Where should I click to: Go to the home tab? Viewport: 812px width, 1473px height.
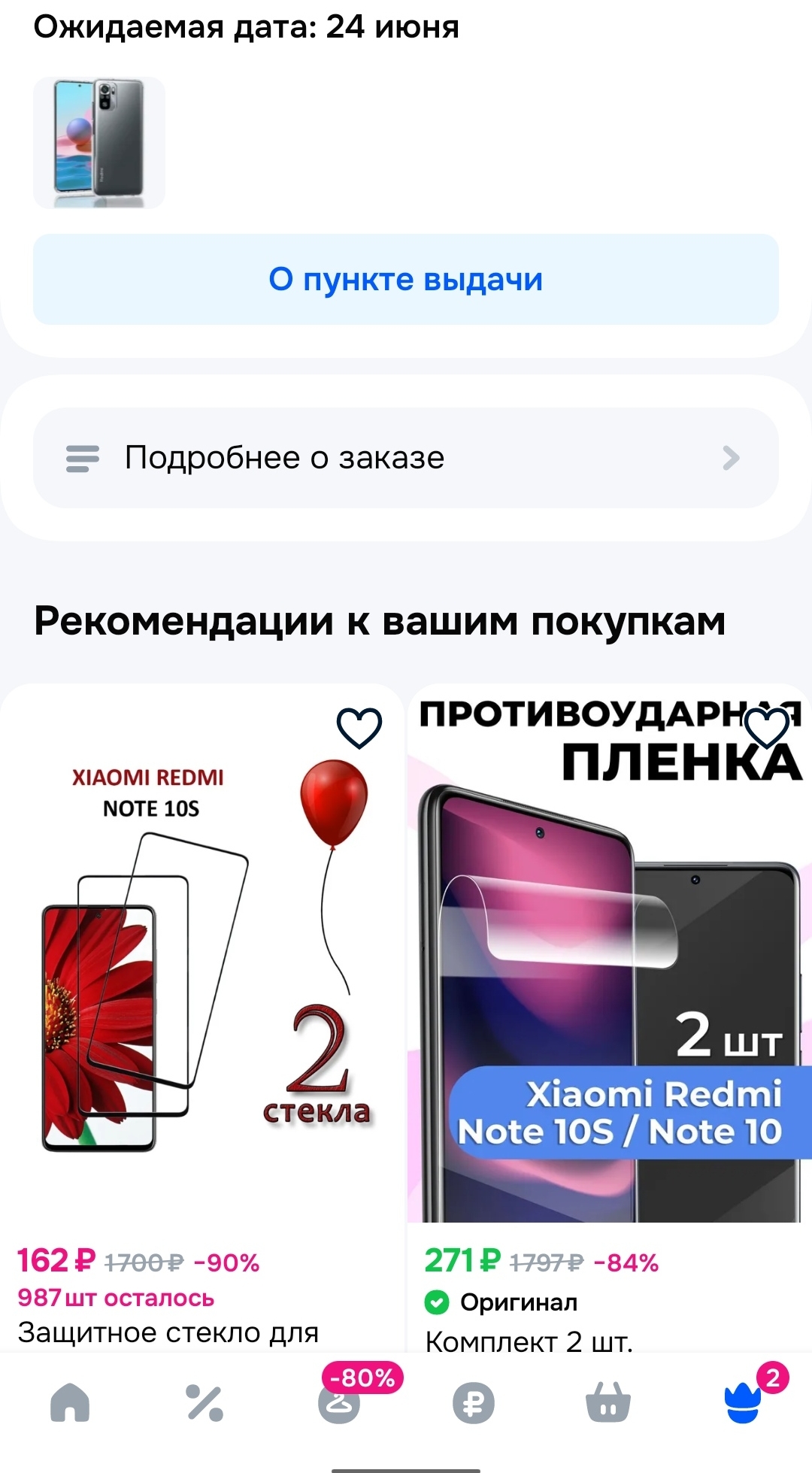70,1403
